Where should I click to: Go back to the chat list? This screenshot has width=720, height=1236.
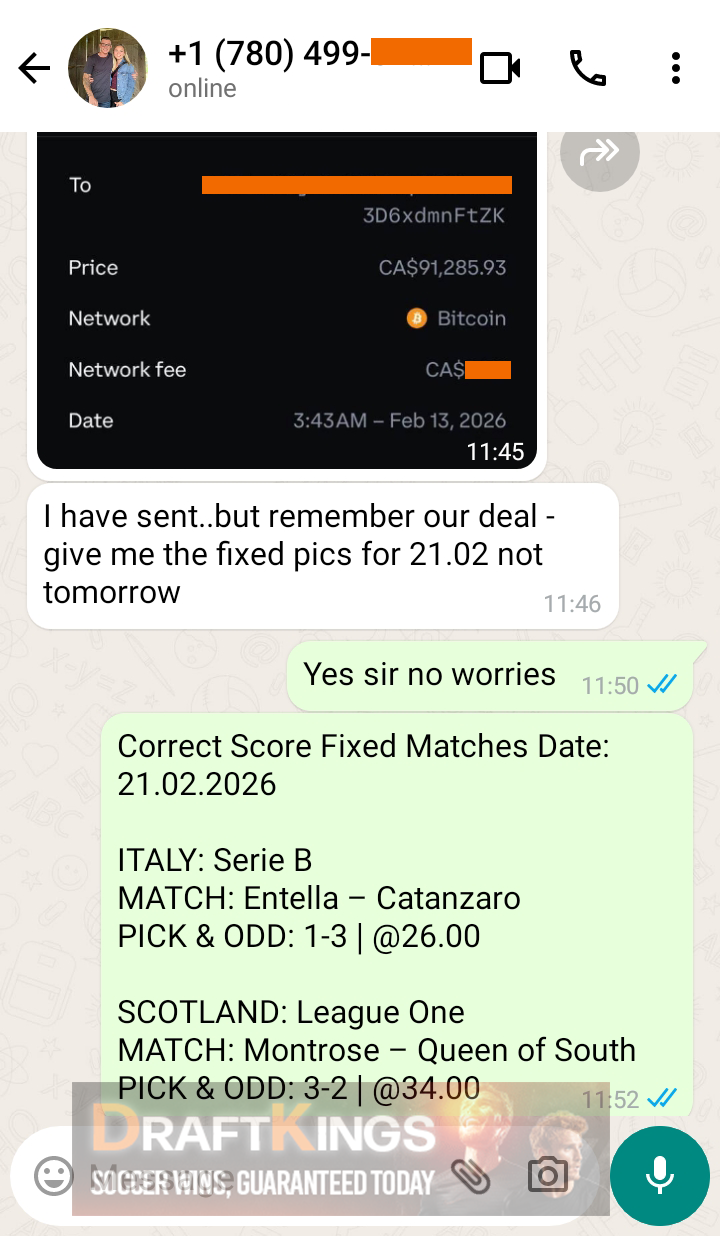(34, 68)
